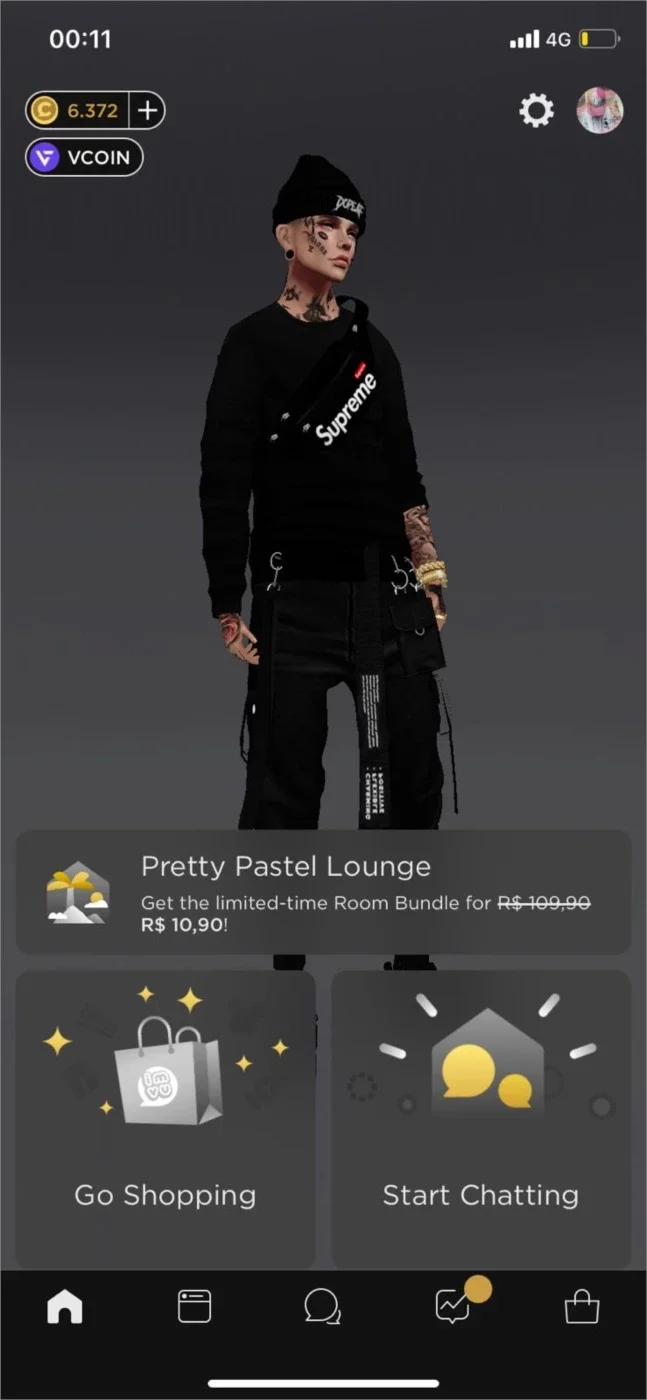Screen dimensions: 647x1400
Task: Switch to the home tab
Action: (x=65, y=1306)
